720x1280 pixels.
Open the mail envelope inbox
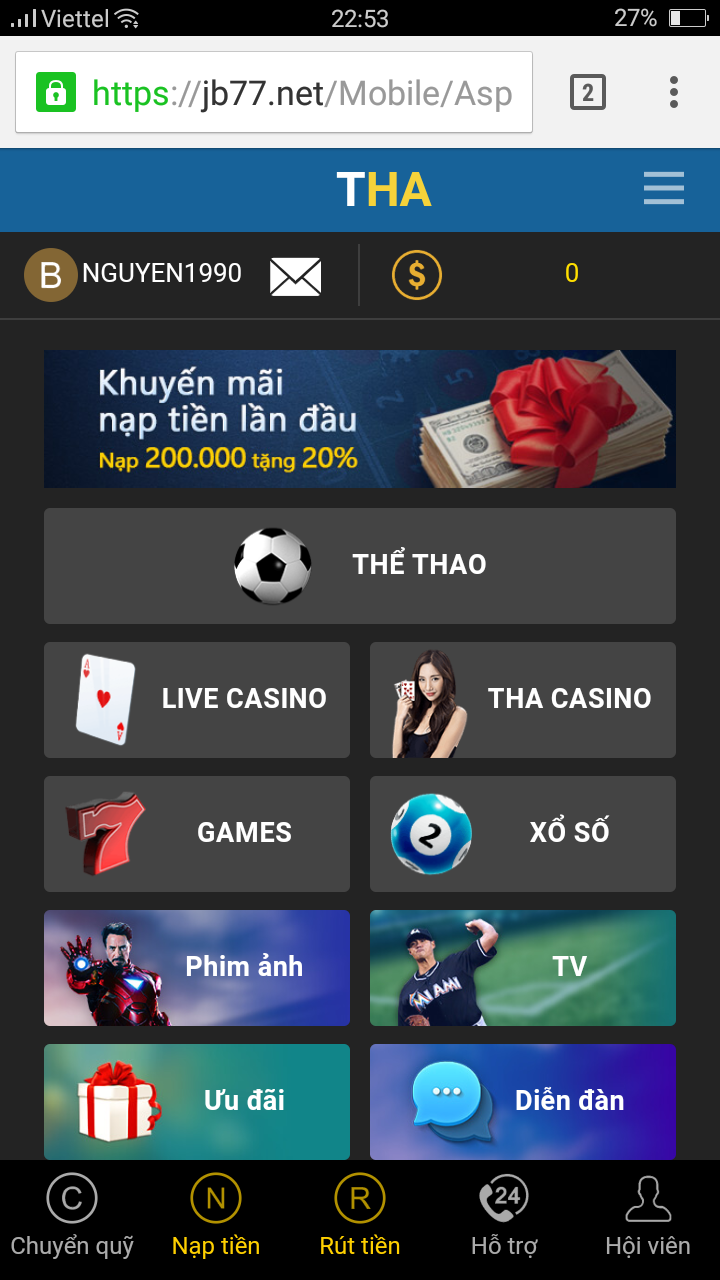(x=295, y=276)
